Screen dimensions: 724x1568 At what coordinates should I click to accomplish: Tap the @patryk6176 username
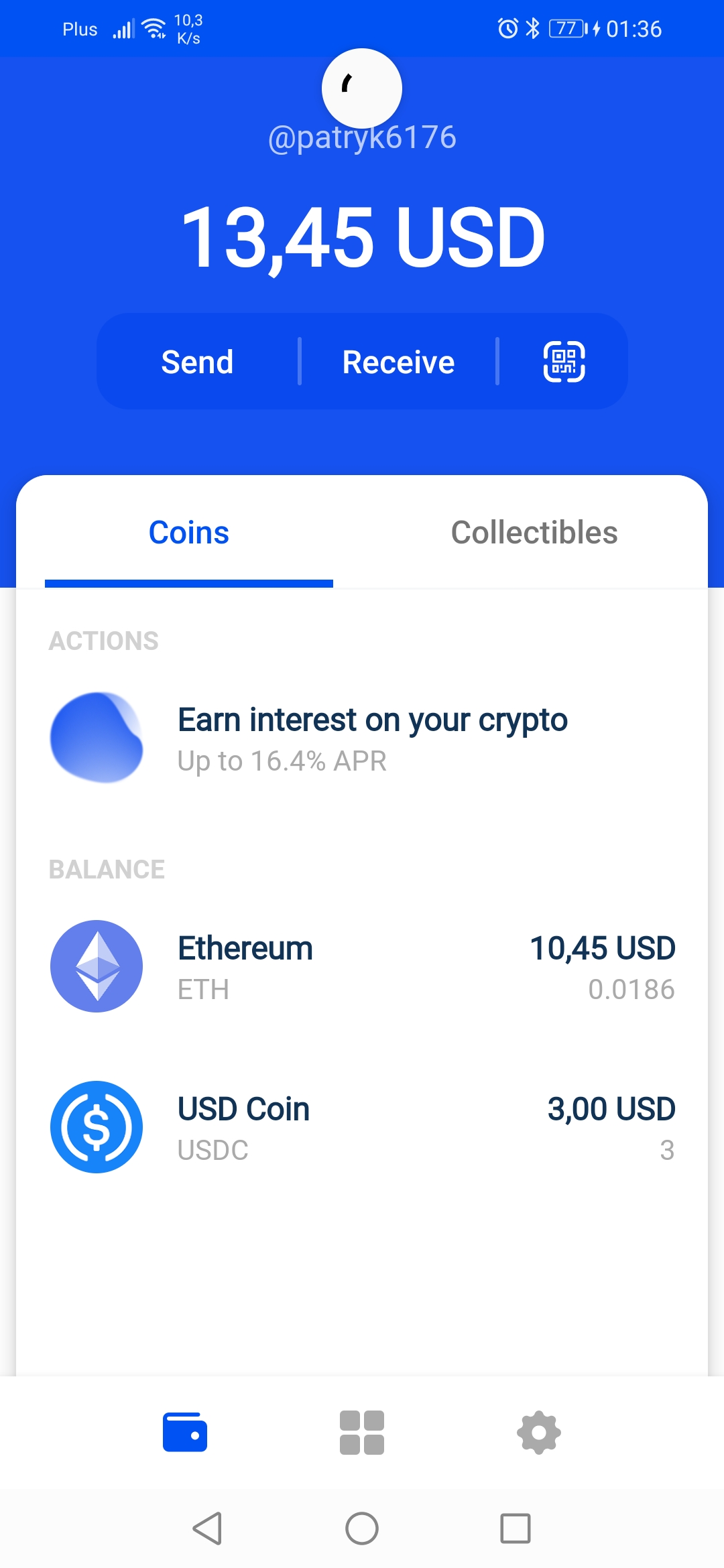click(362, 137)
